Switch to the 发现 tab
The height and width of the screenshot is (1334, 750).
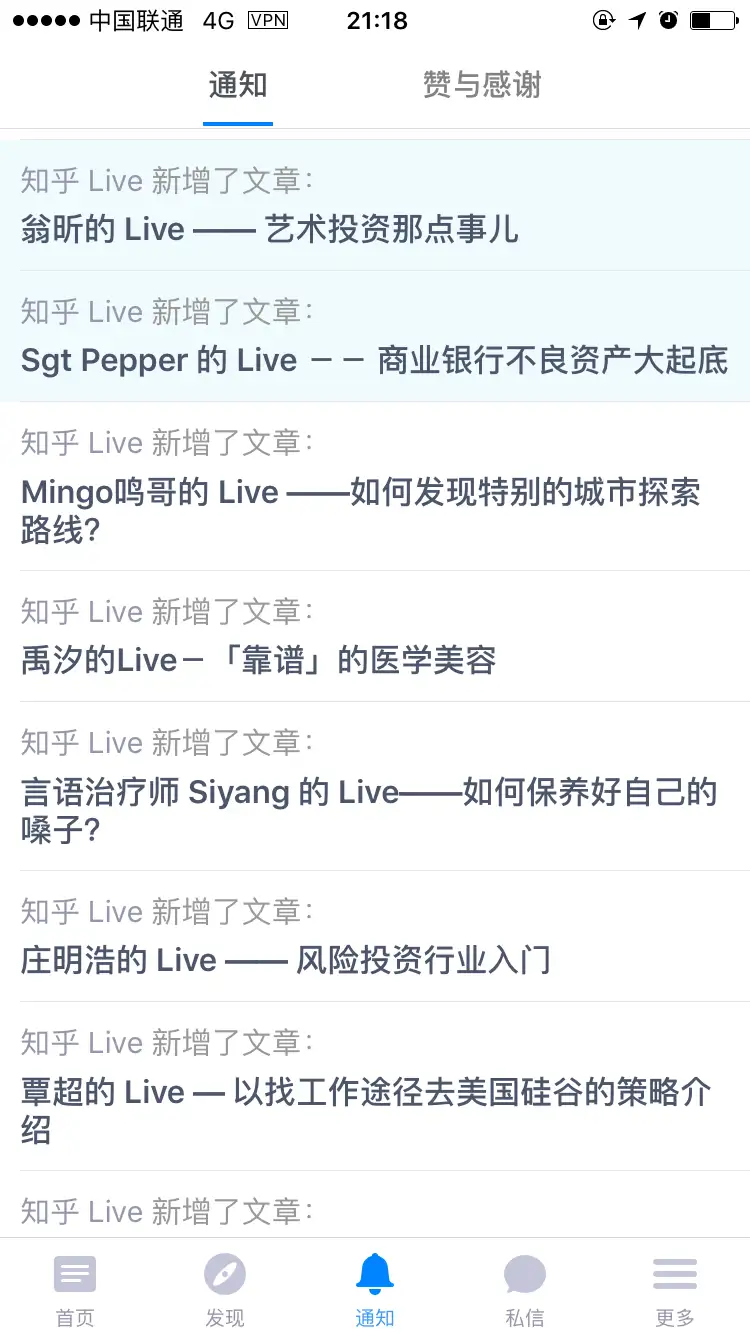click(x=225, y=1288)
